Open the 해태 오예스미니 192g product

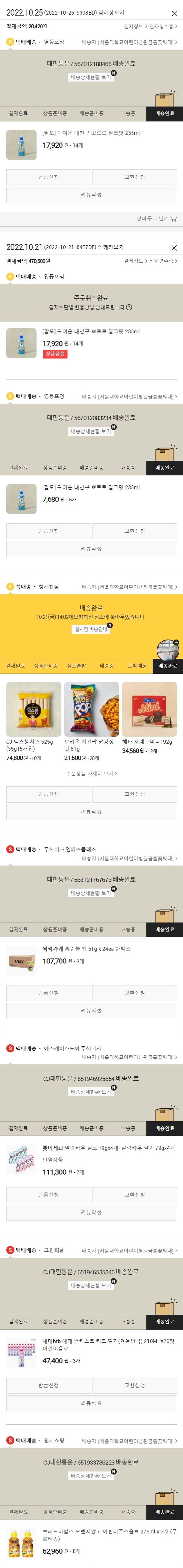click(149, 709)
